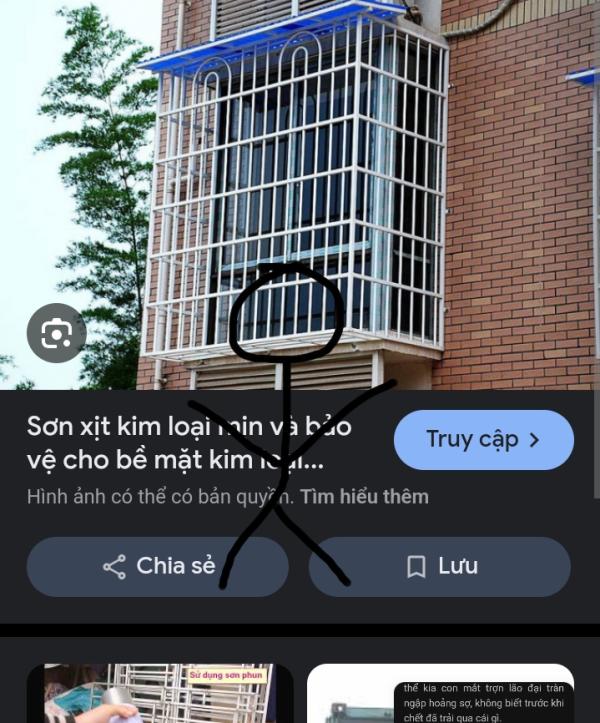Save the image with Lưu
Image resolution: width=600 pixels, height=723 pixels.
440,567
